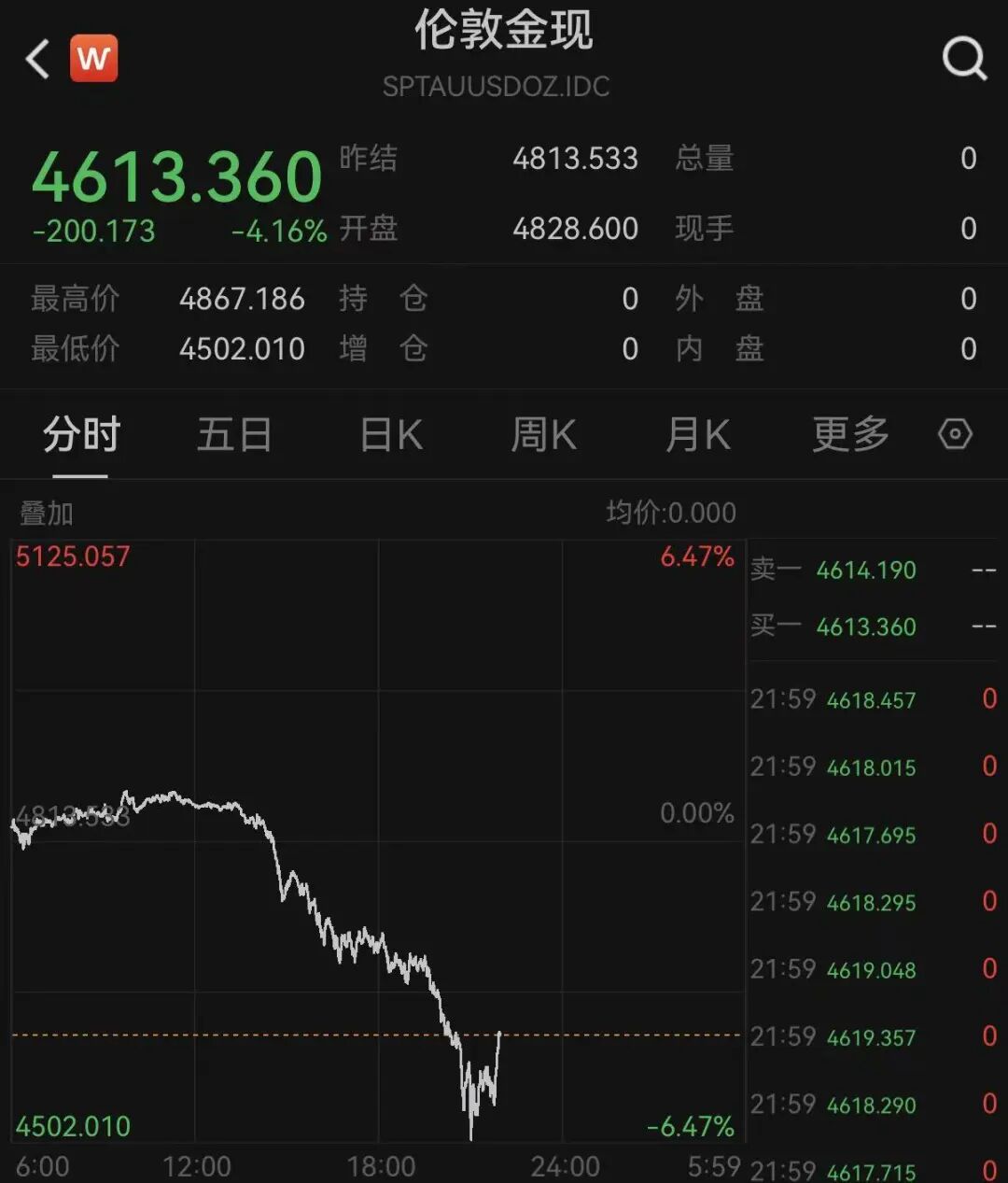
Task: Switch to the 日K chart tab
Action: pos(391,435)
